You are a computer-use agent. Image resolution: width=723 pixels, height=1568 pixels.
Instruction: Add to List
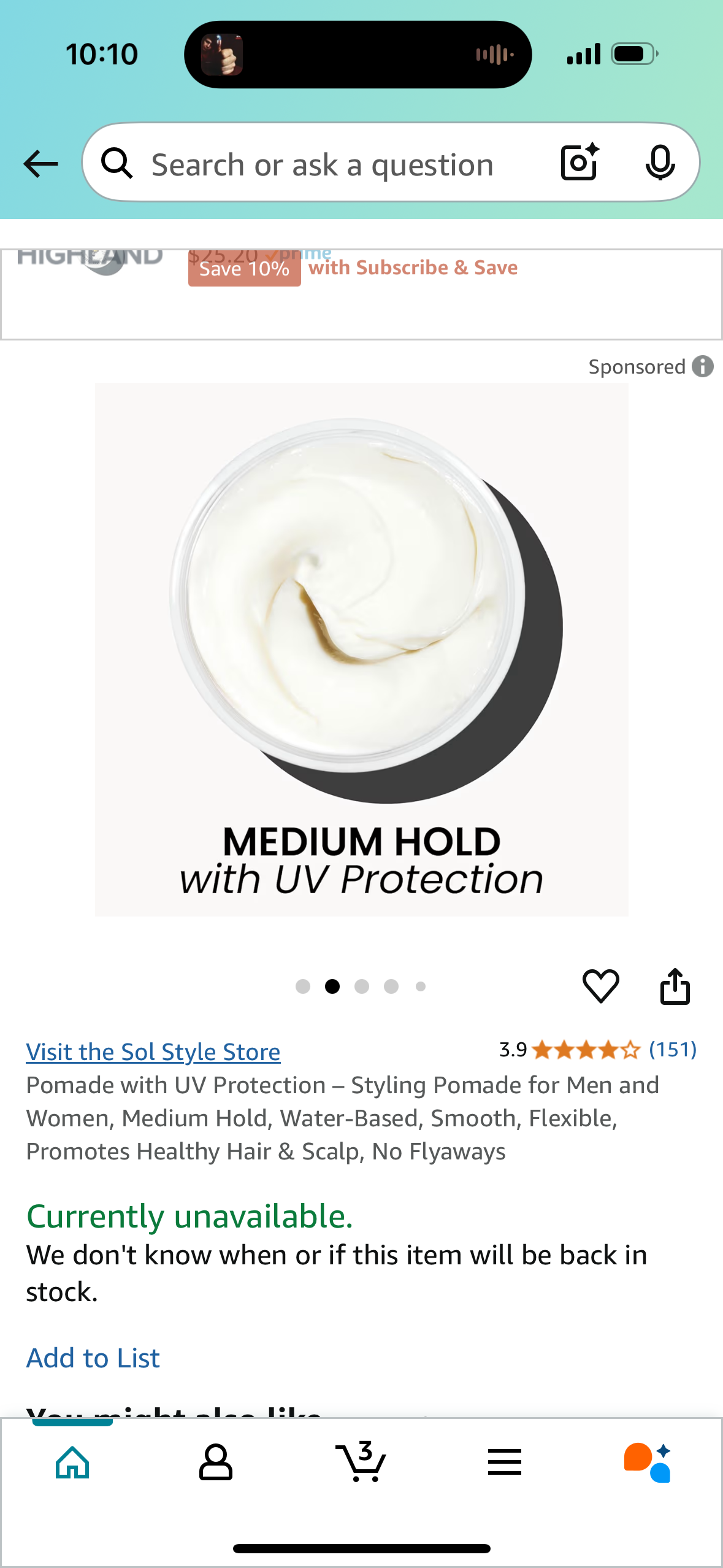click(x=93, y=1358)
